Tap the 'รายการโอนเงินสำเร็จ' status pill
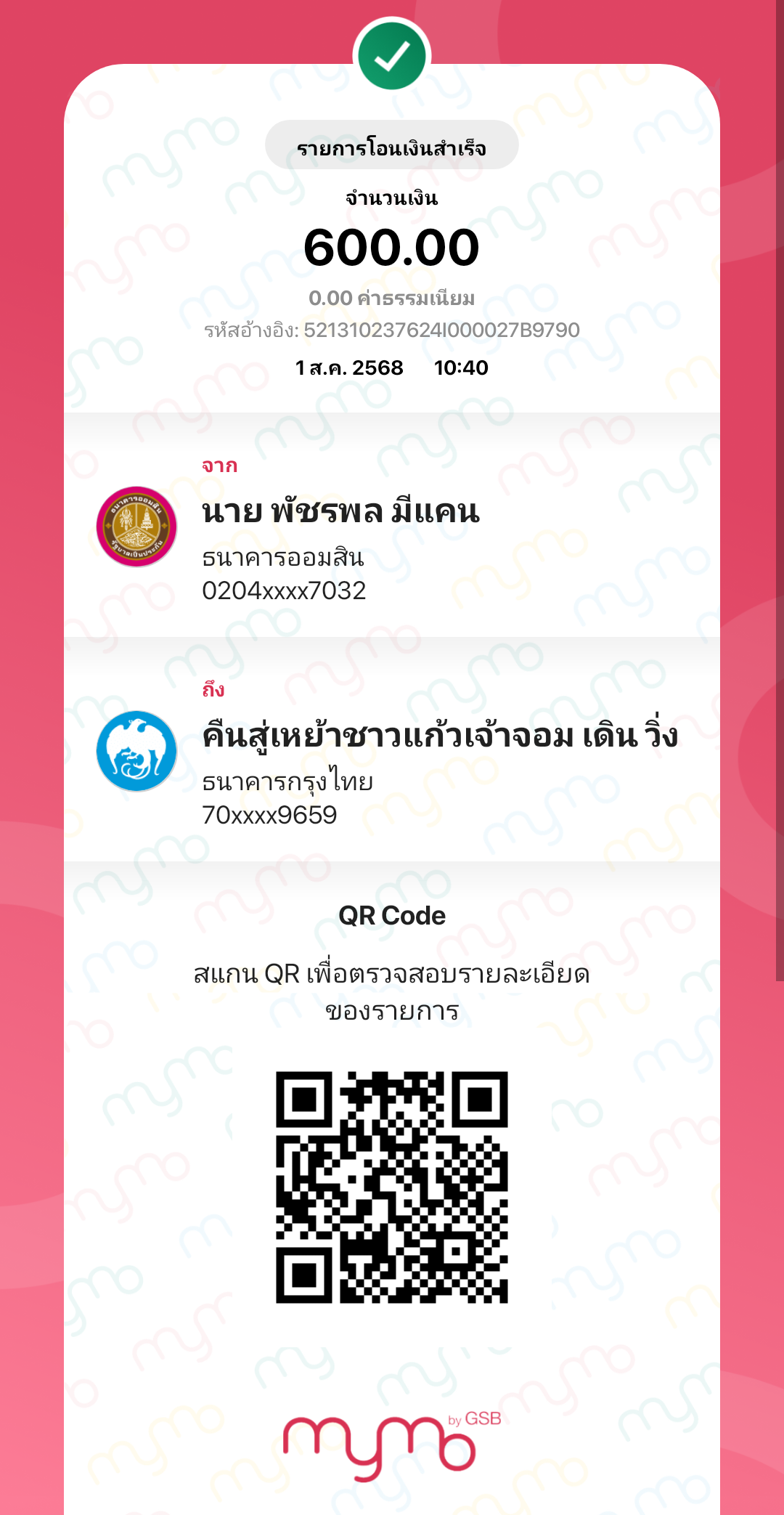Image resolution: width=784 pixels, height=1515 pixels. pyautogui.click(x=392, y=147)
